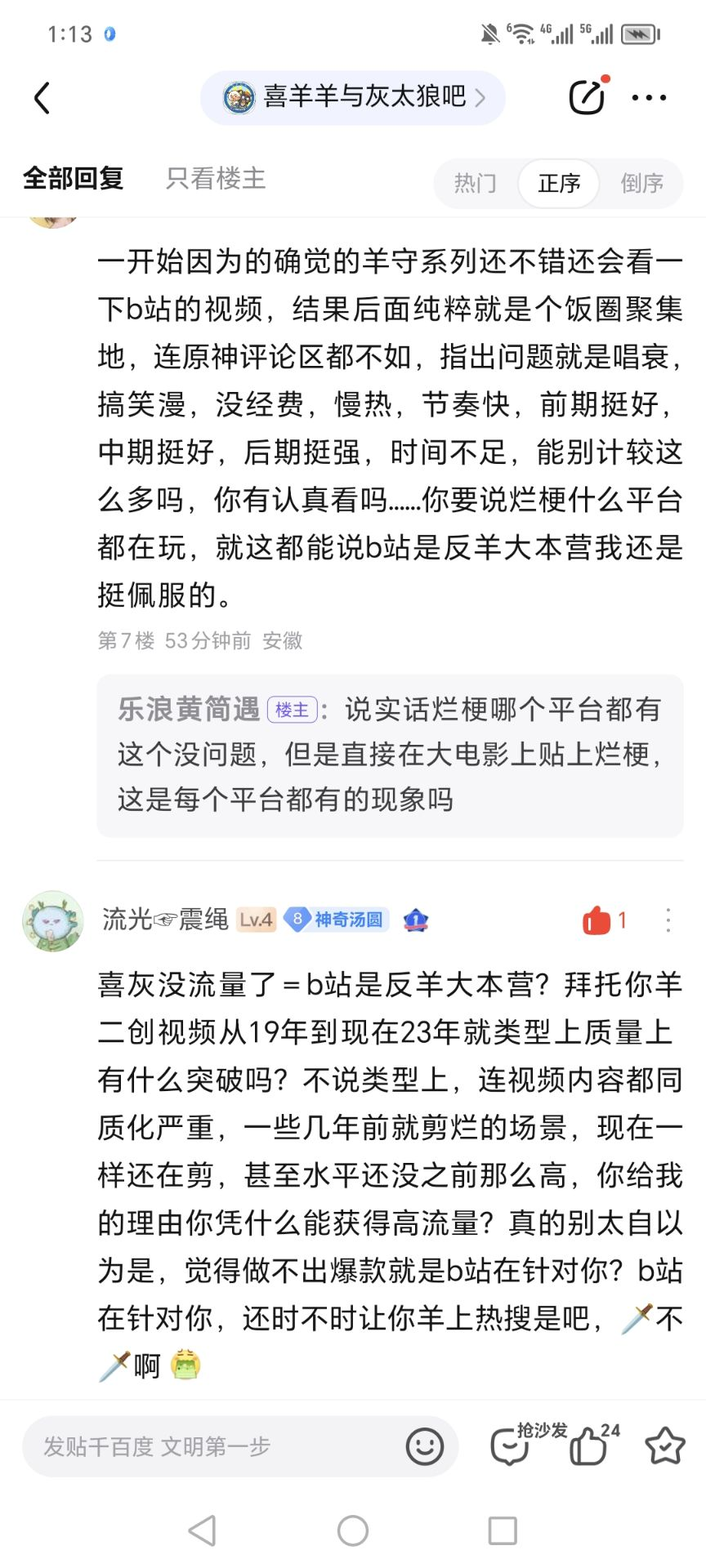Viewport: 706px width, 1568px height.
Task: Like the comment by 流光☞震绳
Action: pos(597,920)
